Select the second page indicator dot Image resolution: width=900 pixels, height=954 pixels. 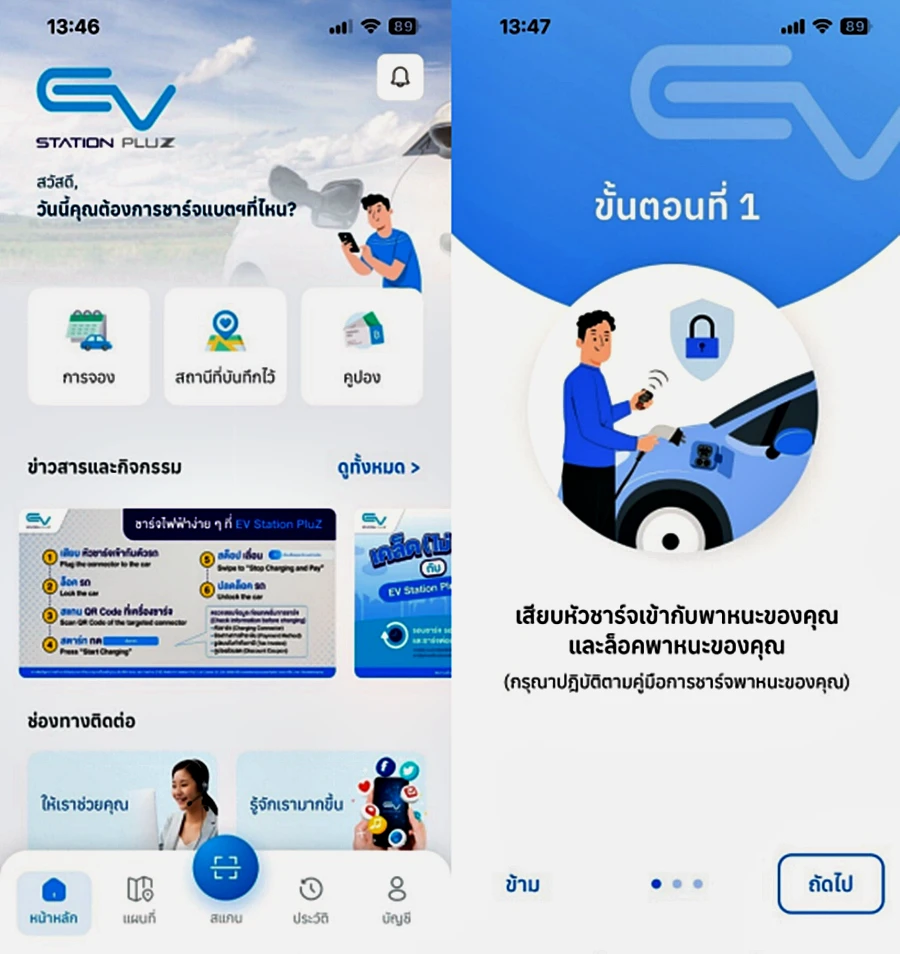coord(677,884)
